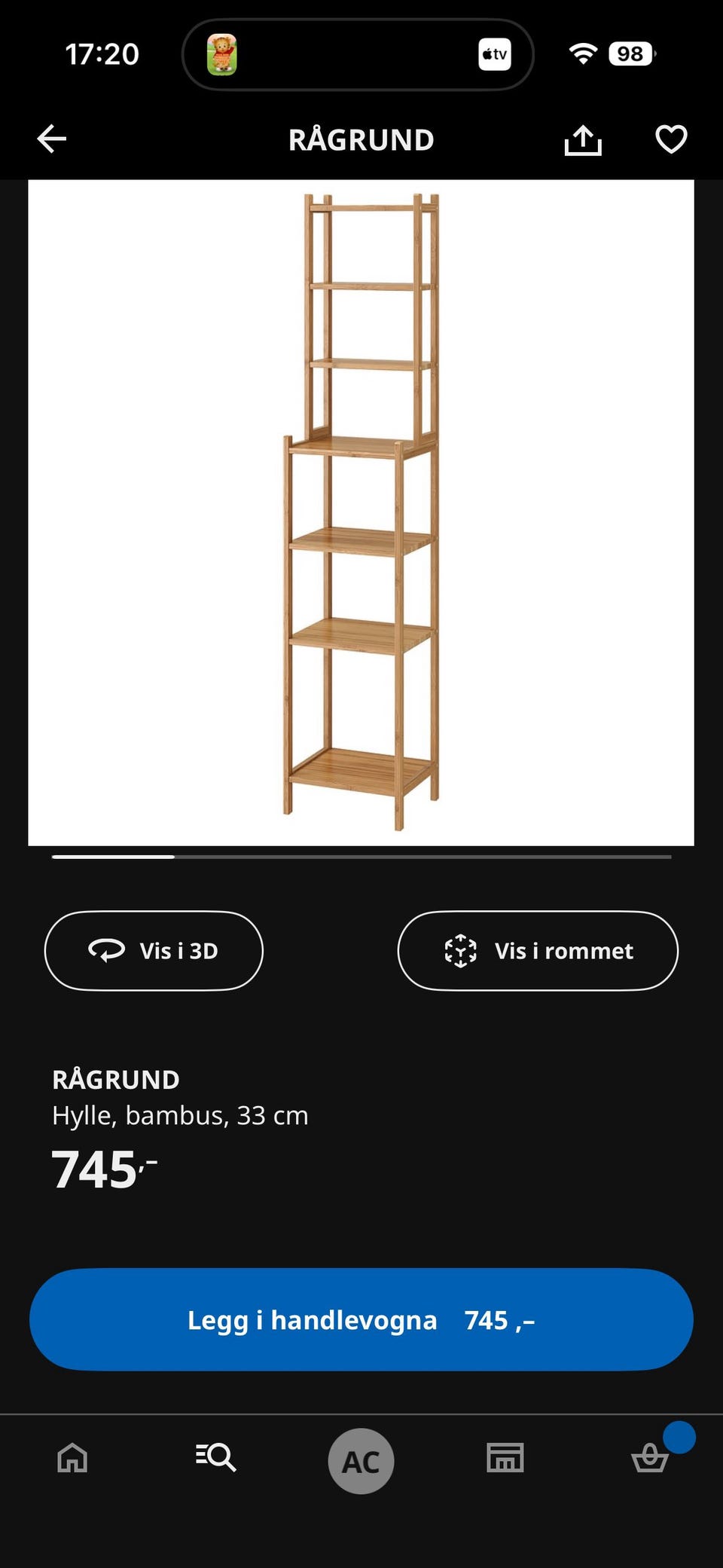The width and height of the screenshot is (723, 1568).
Task: Open the shopping cart with notification badge
Action: click(x=650, y=1458)
